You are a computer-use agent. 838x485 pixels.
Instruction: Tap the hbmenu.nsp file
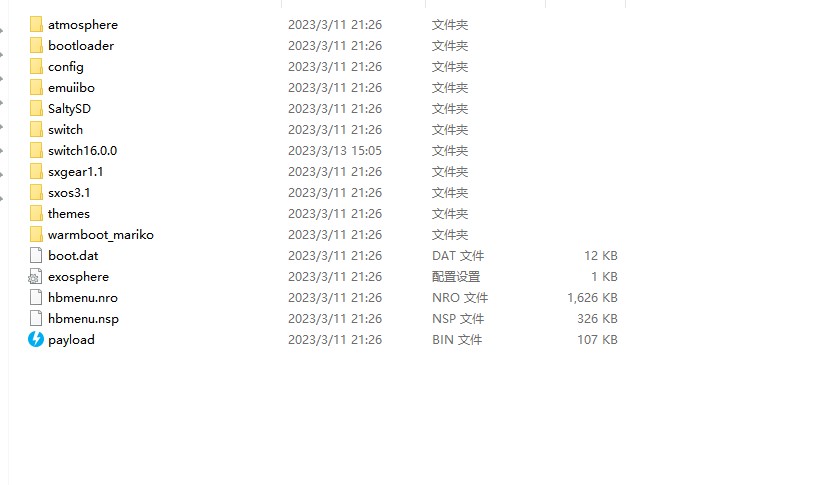[82, 318]
